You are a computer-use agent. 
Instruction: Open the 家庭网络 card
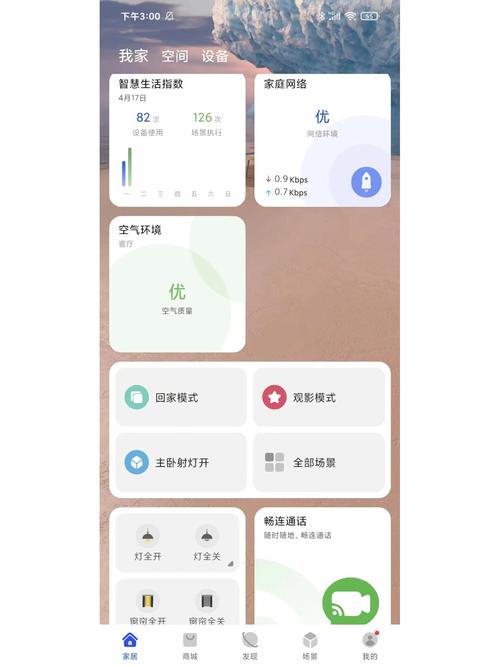323,140
